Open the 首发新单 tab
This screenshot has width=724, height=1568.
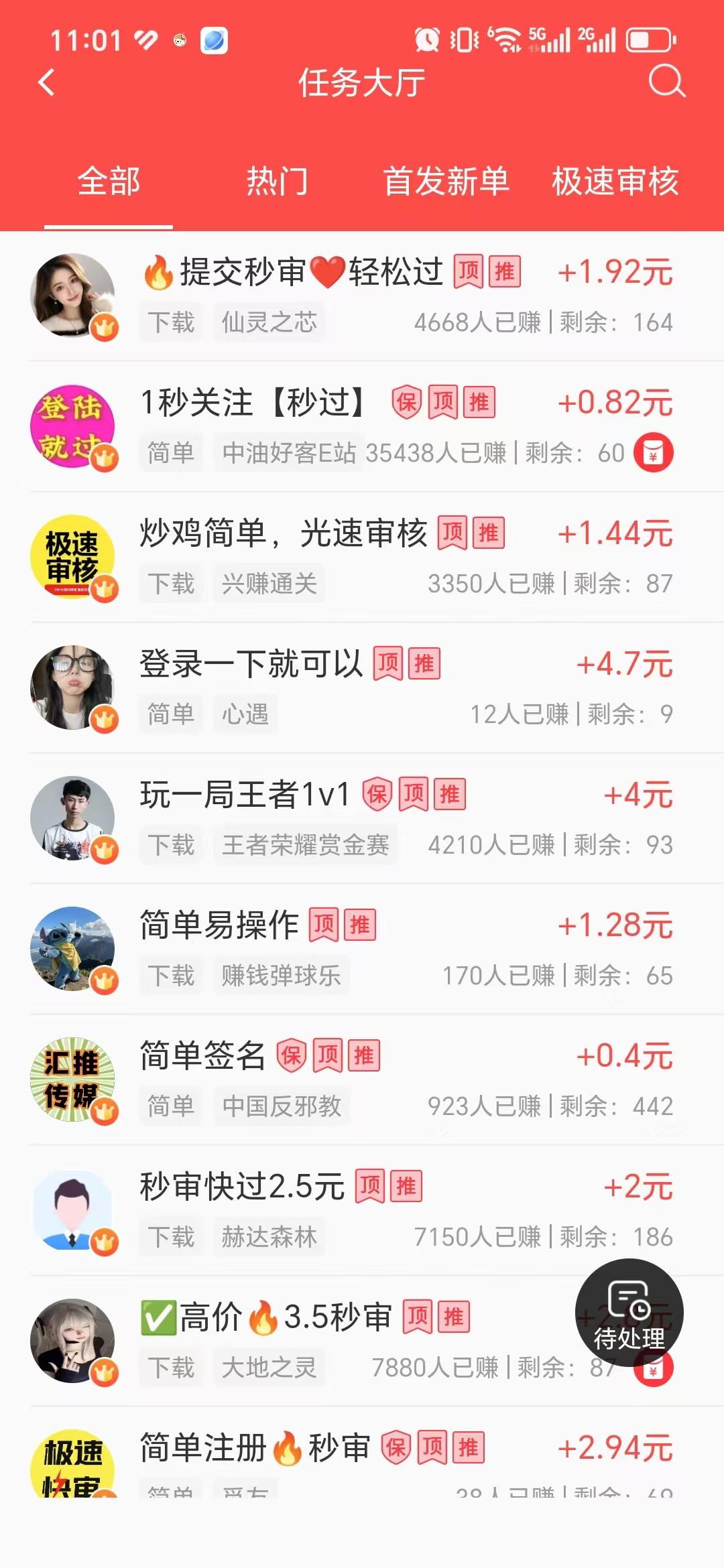tap(446, 182)
